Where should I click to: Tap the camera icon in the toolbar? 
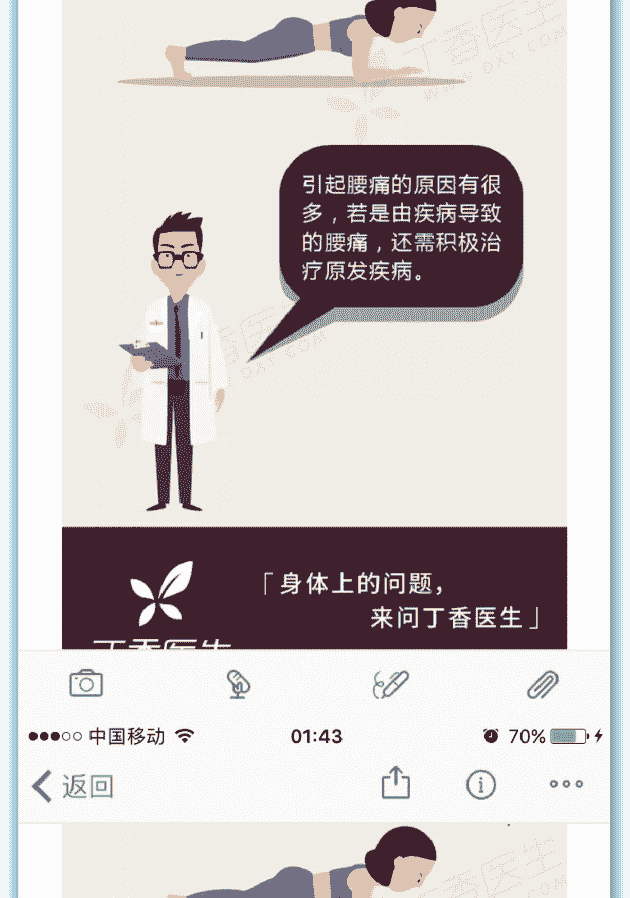(86, 683)
